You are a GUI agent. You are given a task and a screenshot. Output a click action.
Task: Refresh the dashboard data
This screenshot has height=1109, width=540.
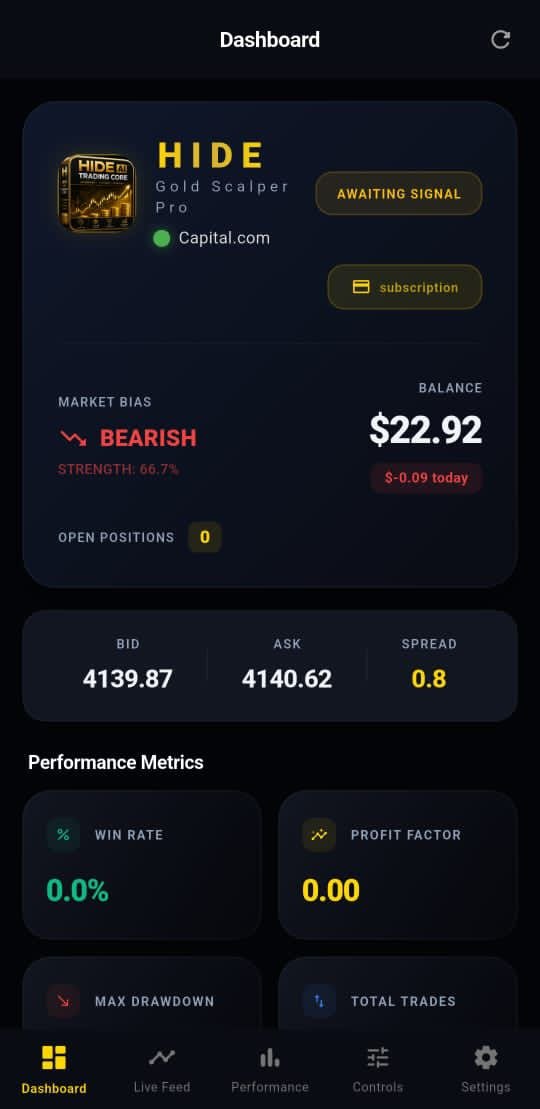pos(500,40)
